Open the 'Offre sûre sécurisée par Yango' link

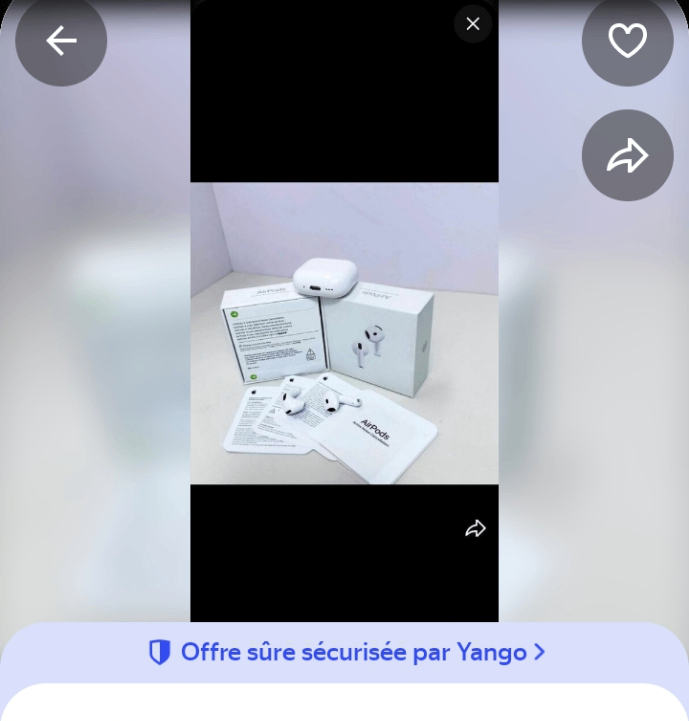point(346,653)
